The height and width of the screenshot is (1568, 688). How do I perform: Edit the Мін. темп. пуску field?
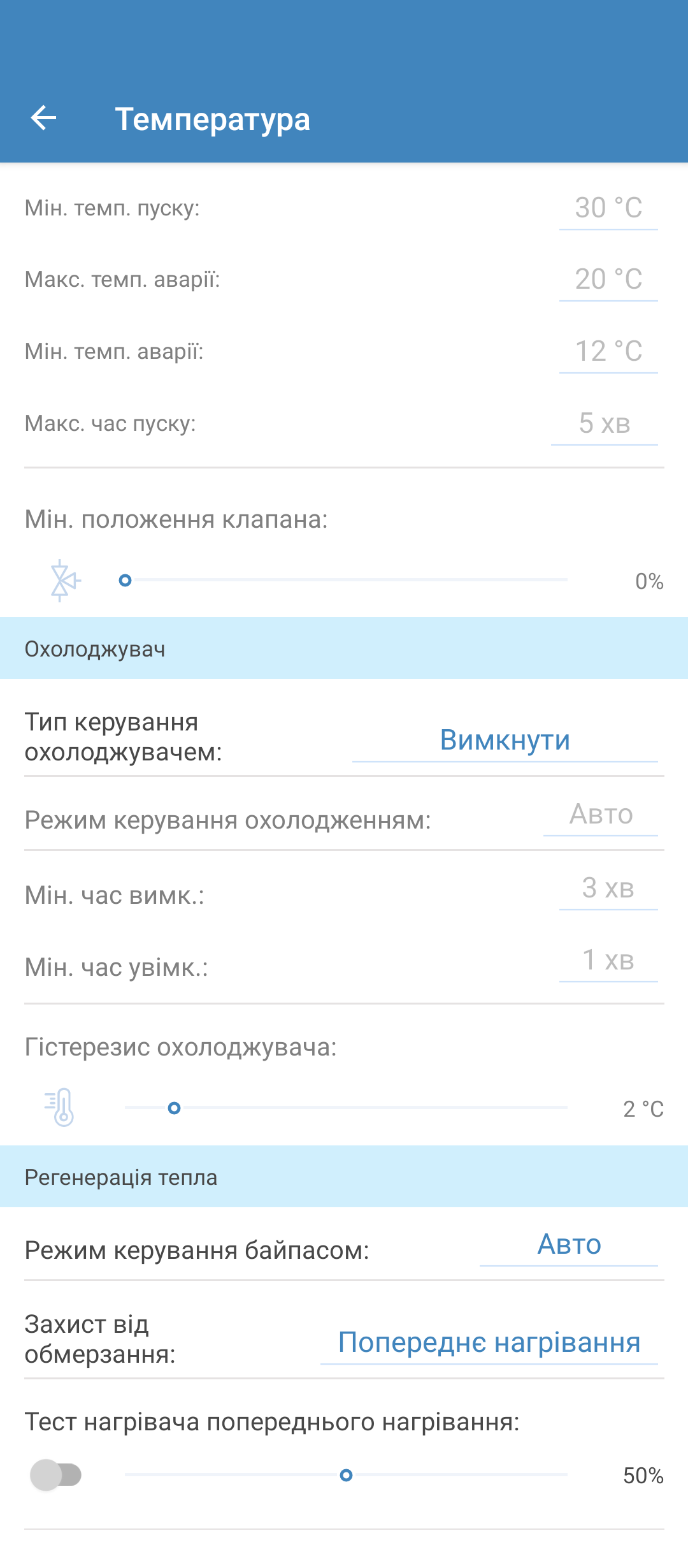click(608, 208)
